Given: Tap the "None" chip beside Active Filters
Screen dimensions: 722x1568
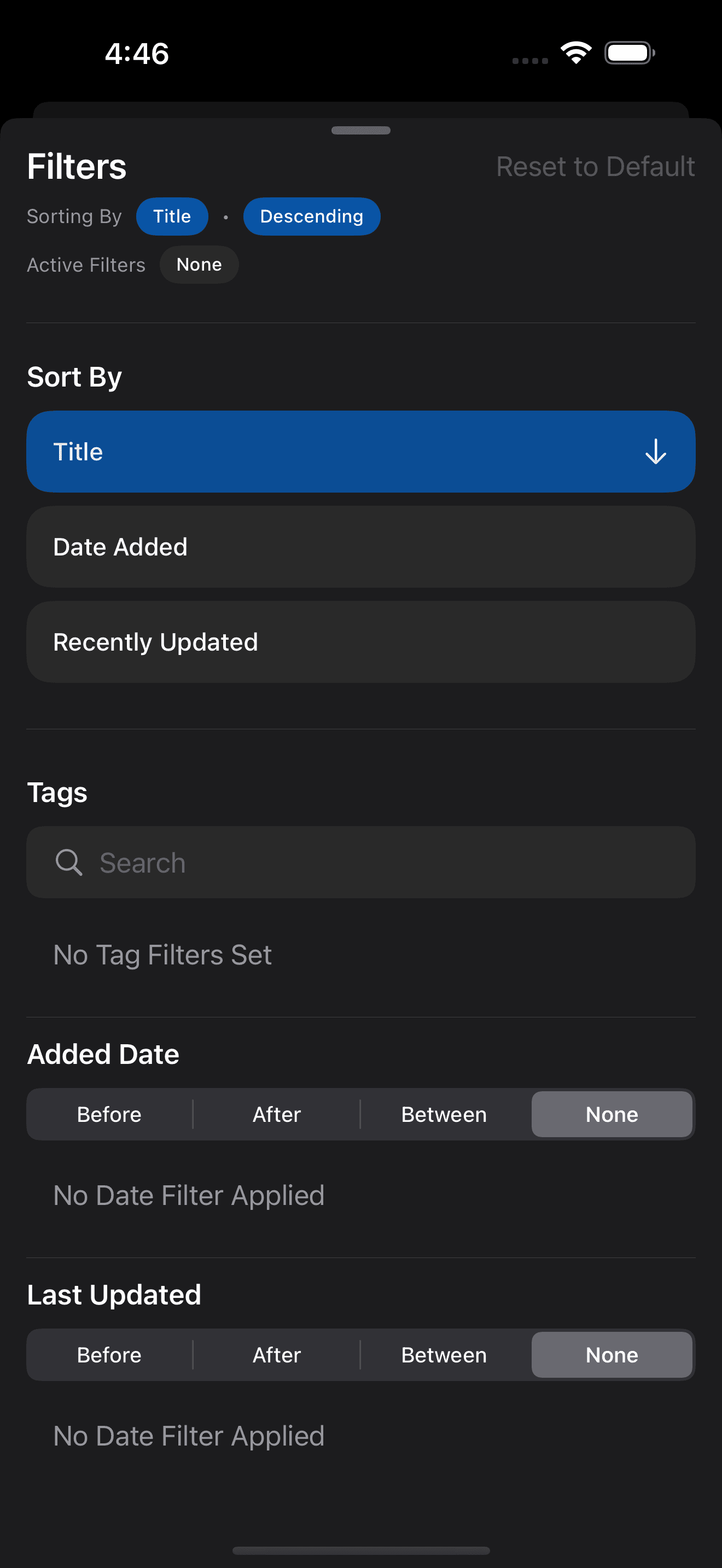Looking at the screenshot, I should click(199, 264).
